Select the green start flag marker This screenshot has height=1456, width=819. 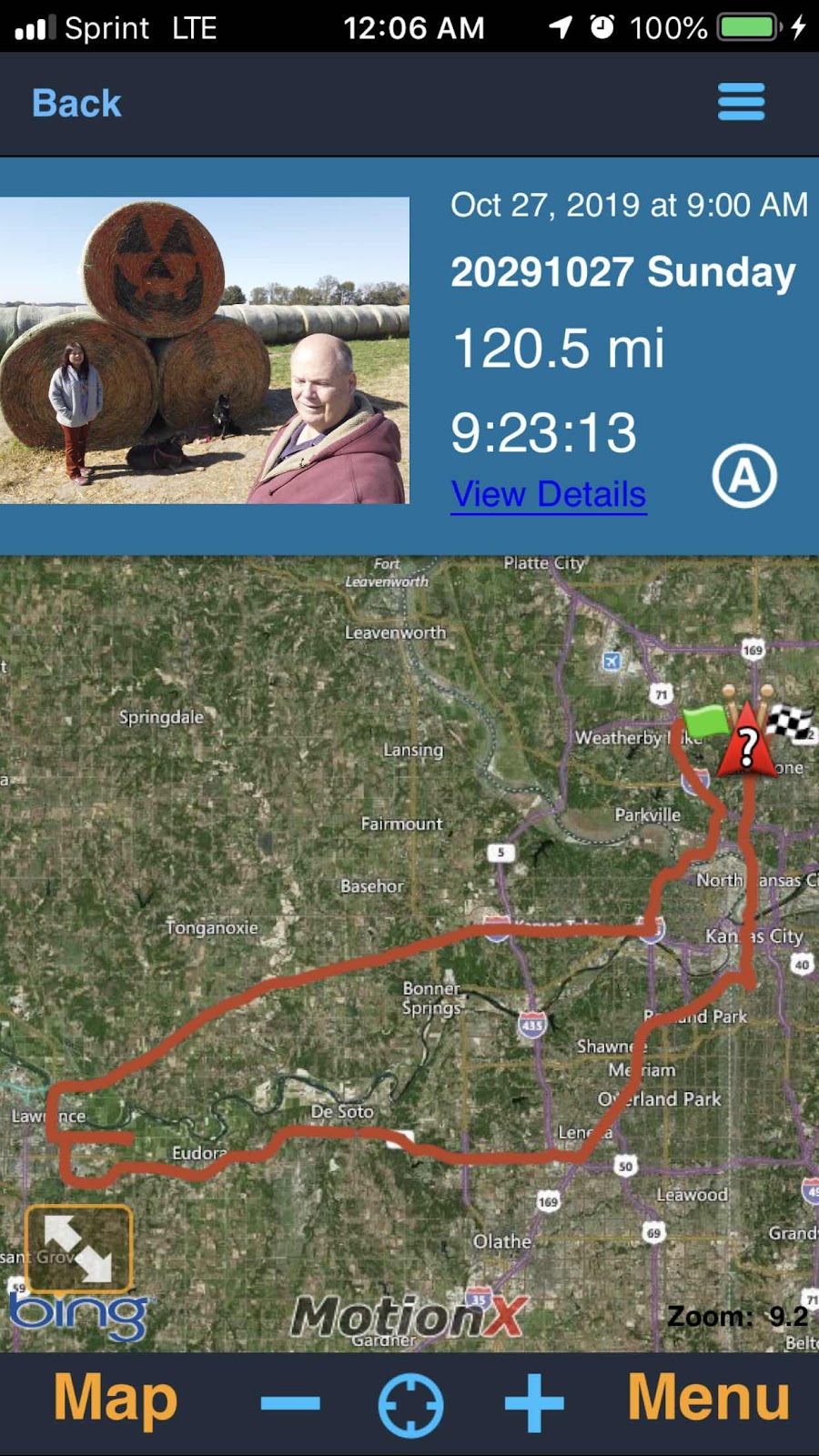tap(705, 723)
